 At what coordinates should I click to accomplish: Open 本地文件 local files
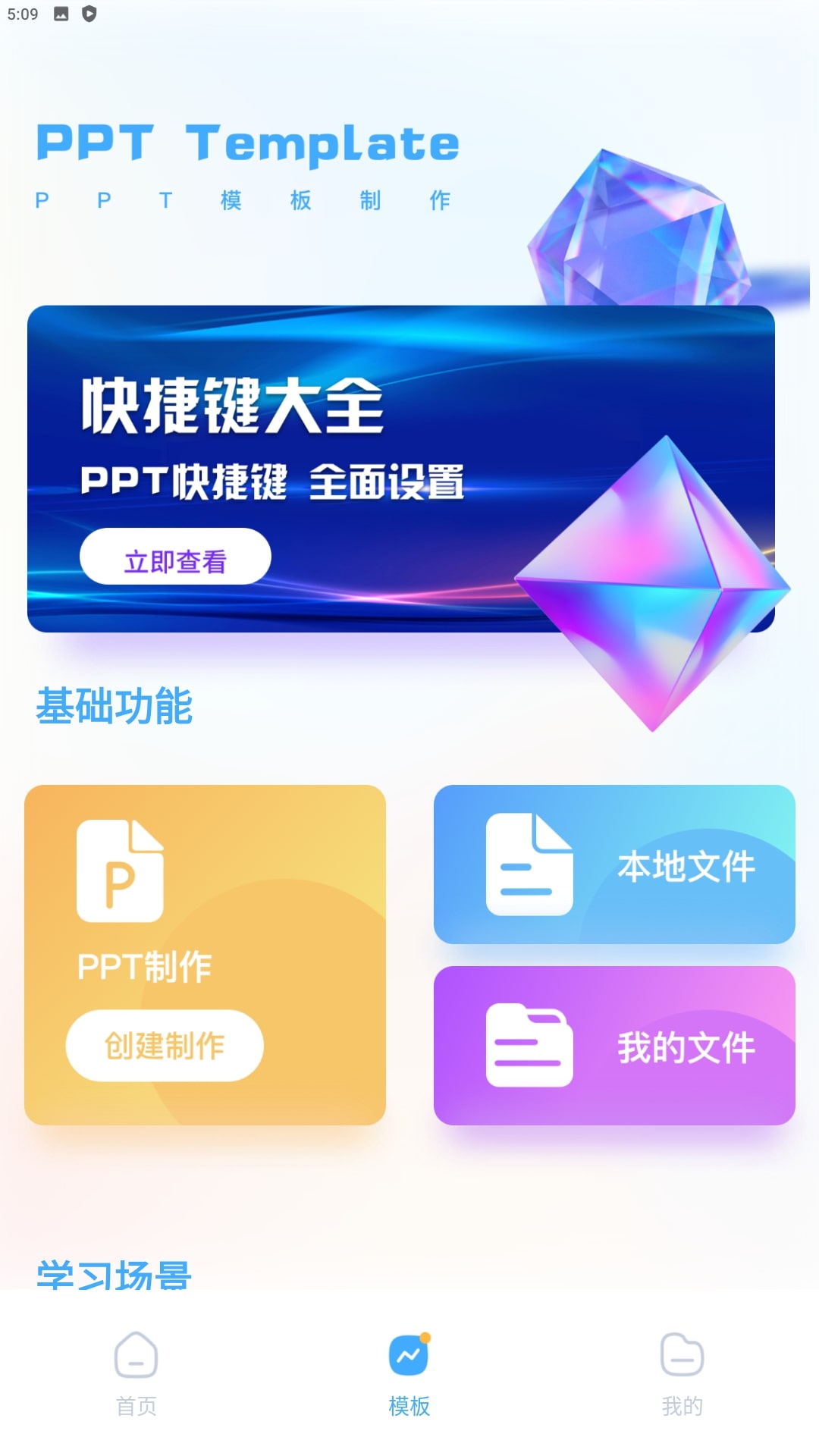(614, 864)
